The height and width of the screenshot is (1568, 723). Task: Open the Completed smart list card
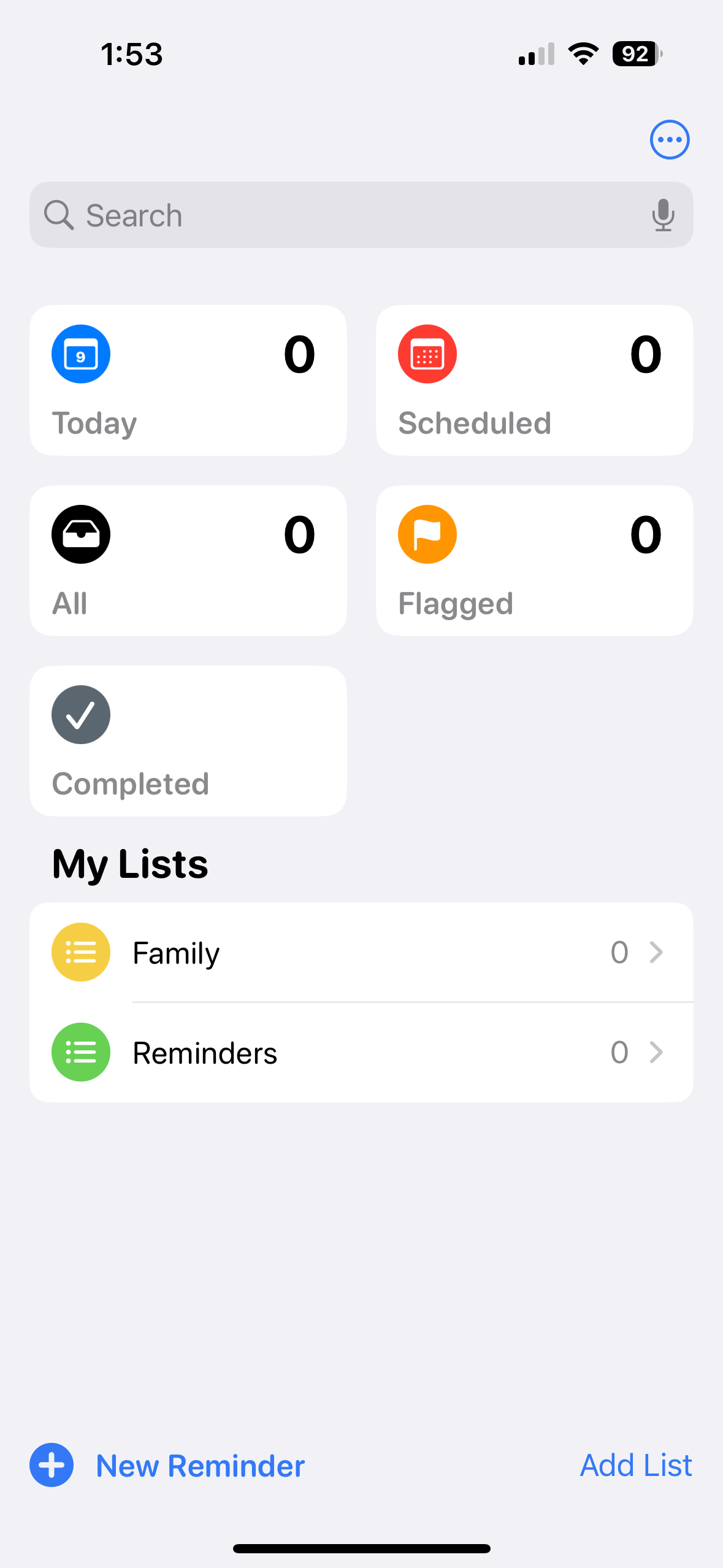coord(188,740)
